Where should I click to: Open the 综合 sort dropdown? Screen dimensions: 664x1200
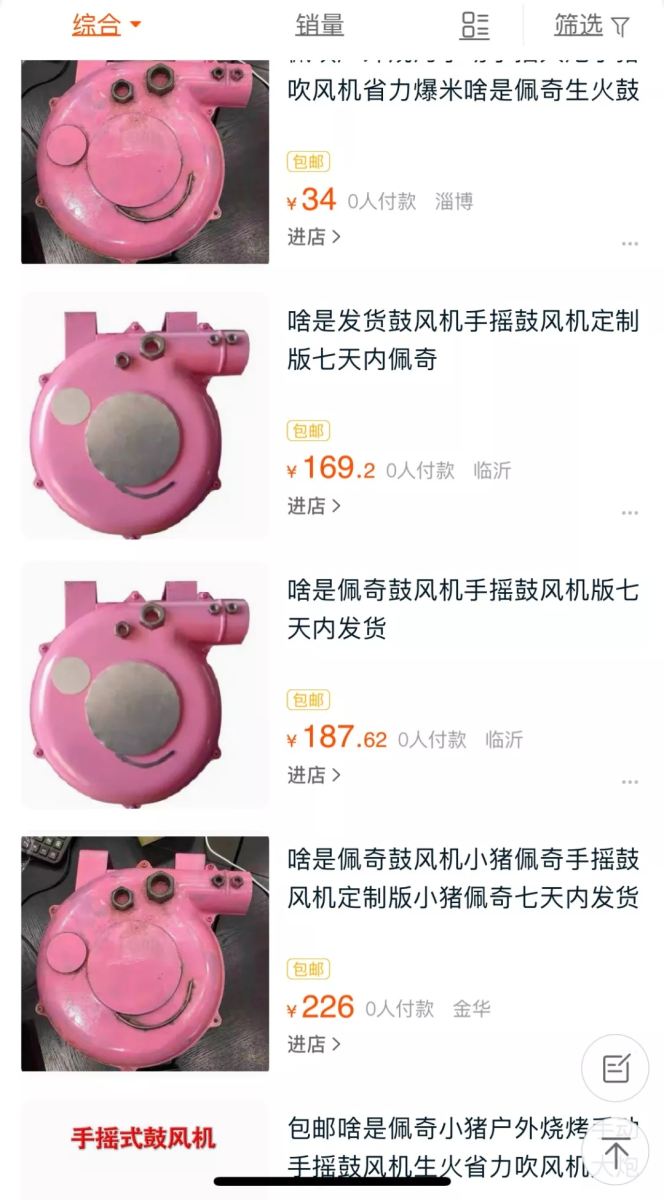tap(106, 26)
